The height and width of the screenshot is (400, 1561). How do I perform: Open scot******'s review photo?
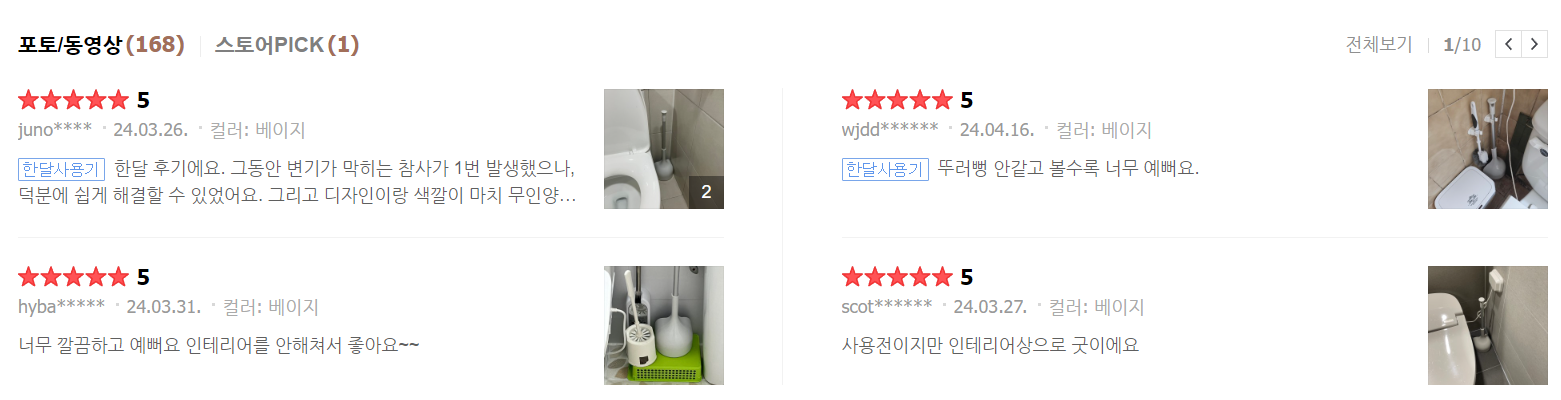[1487, 325]
